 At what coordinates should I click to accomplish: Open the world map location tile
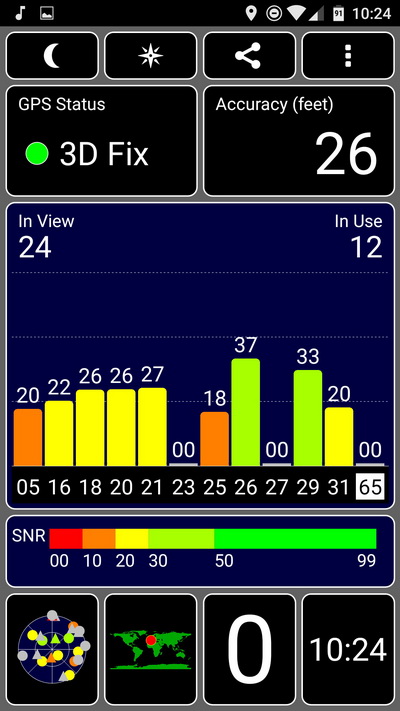151,649
